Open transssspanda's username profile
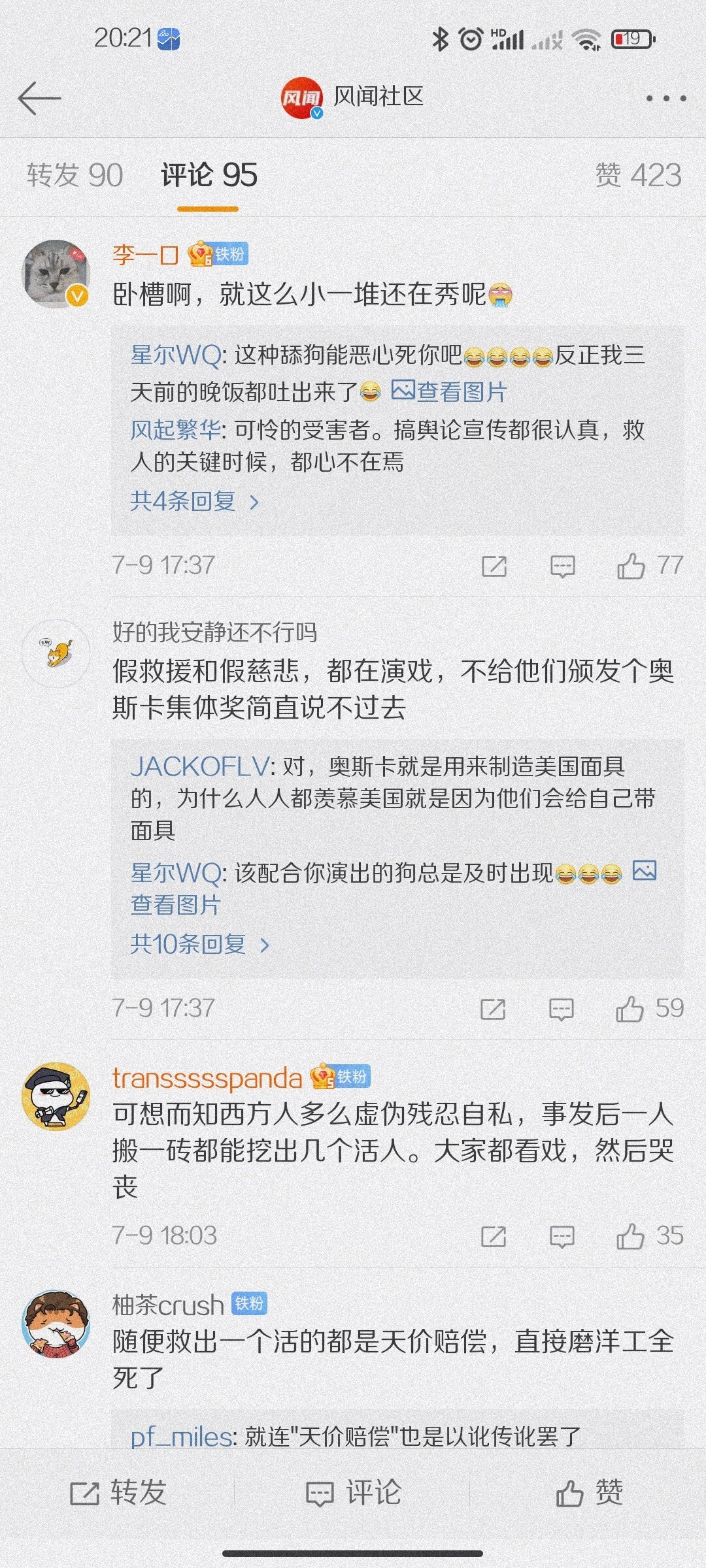This screenshot has height=1568, width=706. [x=207, y=1079]
